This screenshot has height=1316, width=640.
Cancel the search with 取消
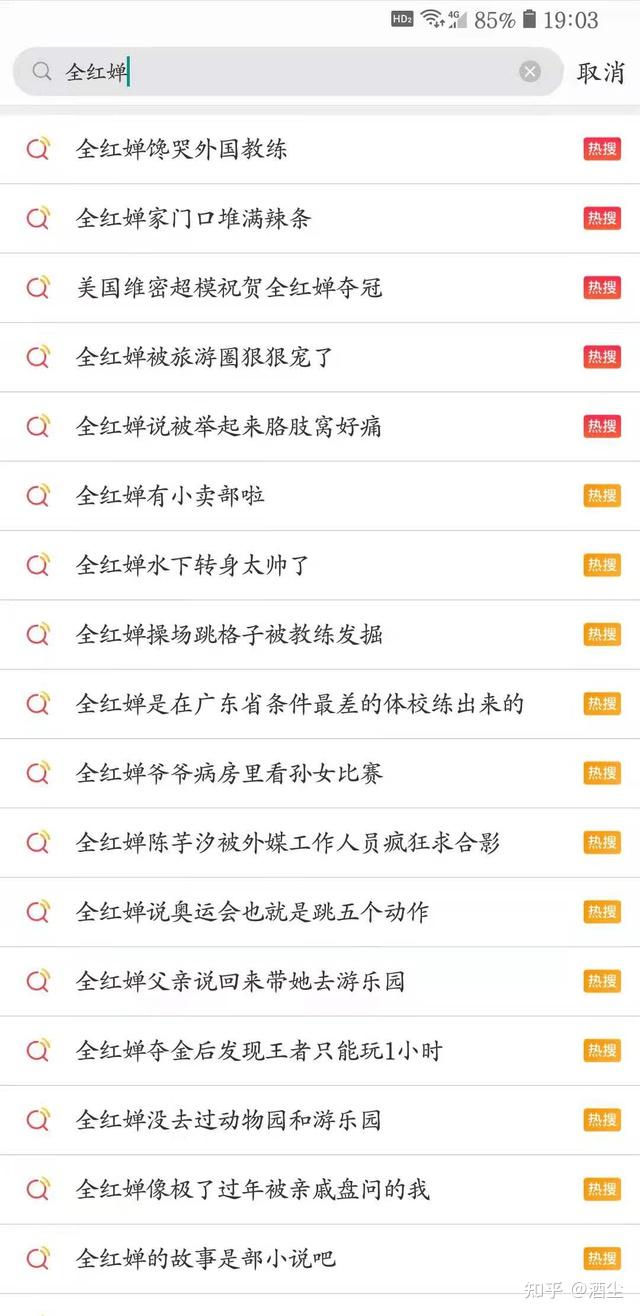pos(601,72)
